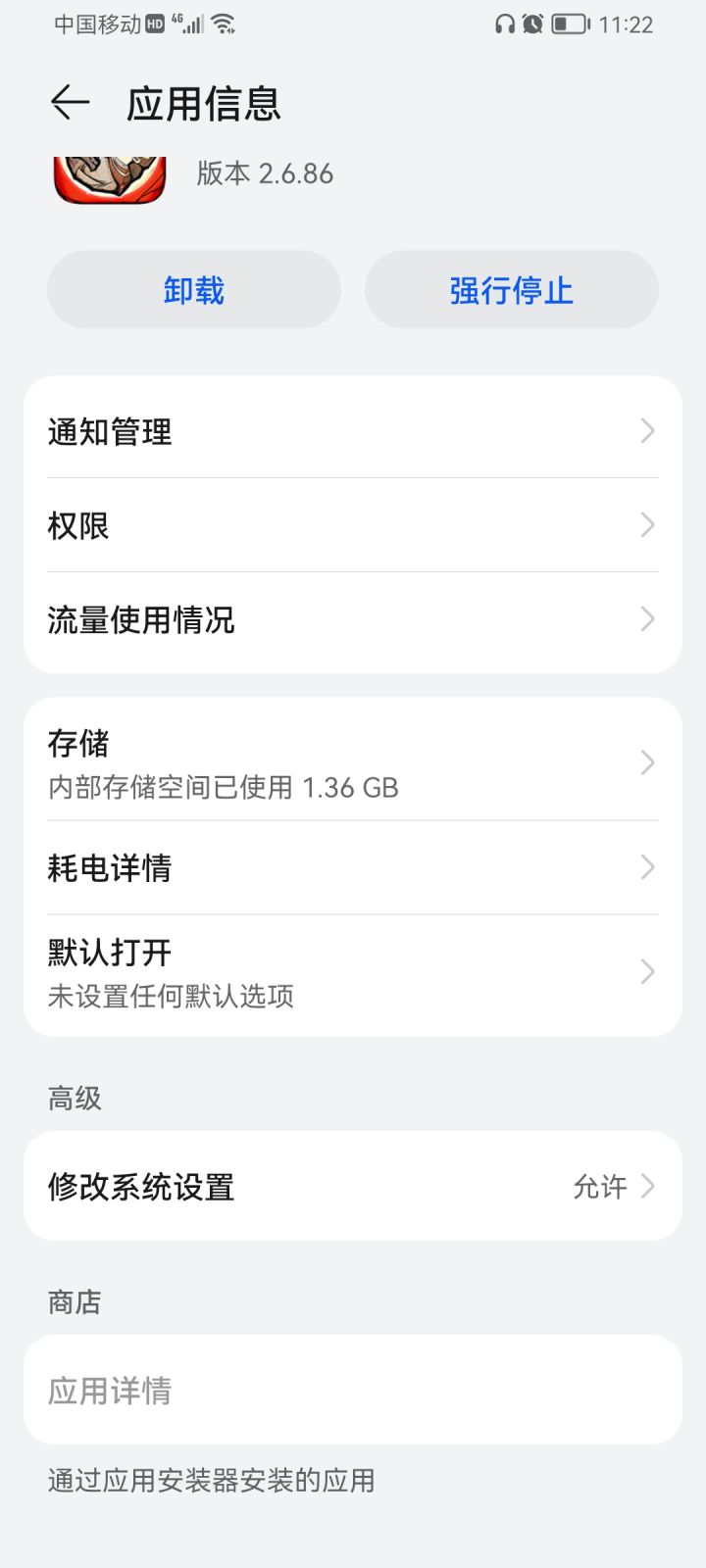Expand 流量使用情况 via its chevron

click(645, 619)
